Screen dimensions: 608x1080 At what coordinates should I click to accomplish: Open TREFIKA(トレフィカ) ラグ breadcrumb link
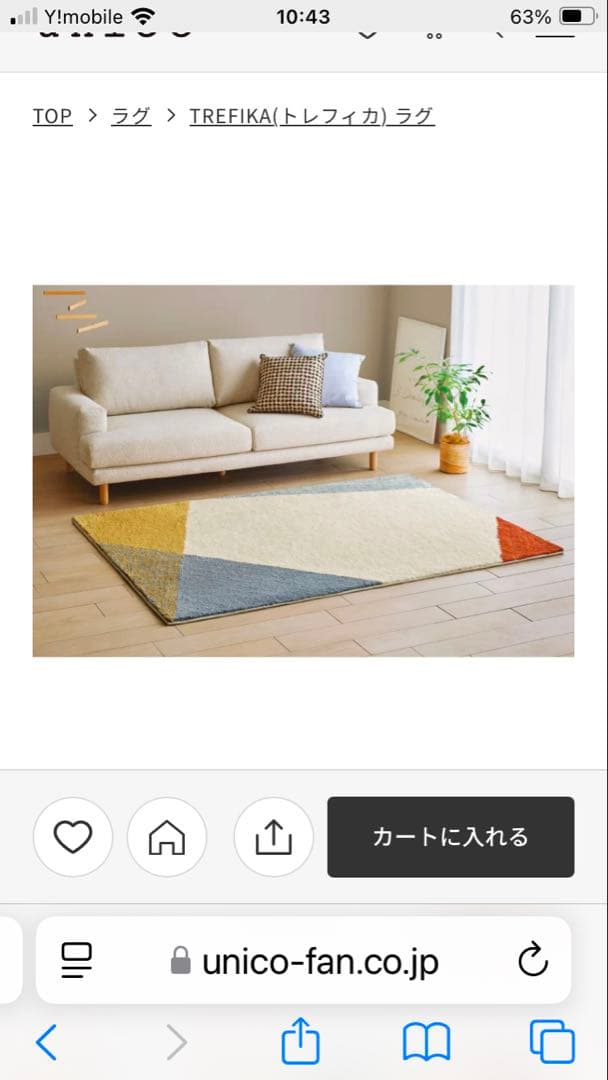(x=312, y=116)
